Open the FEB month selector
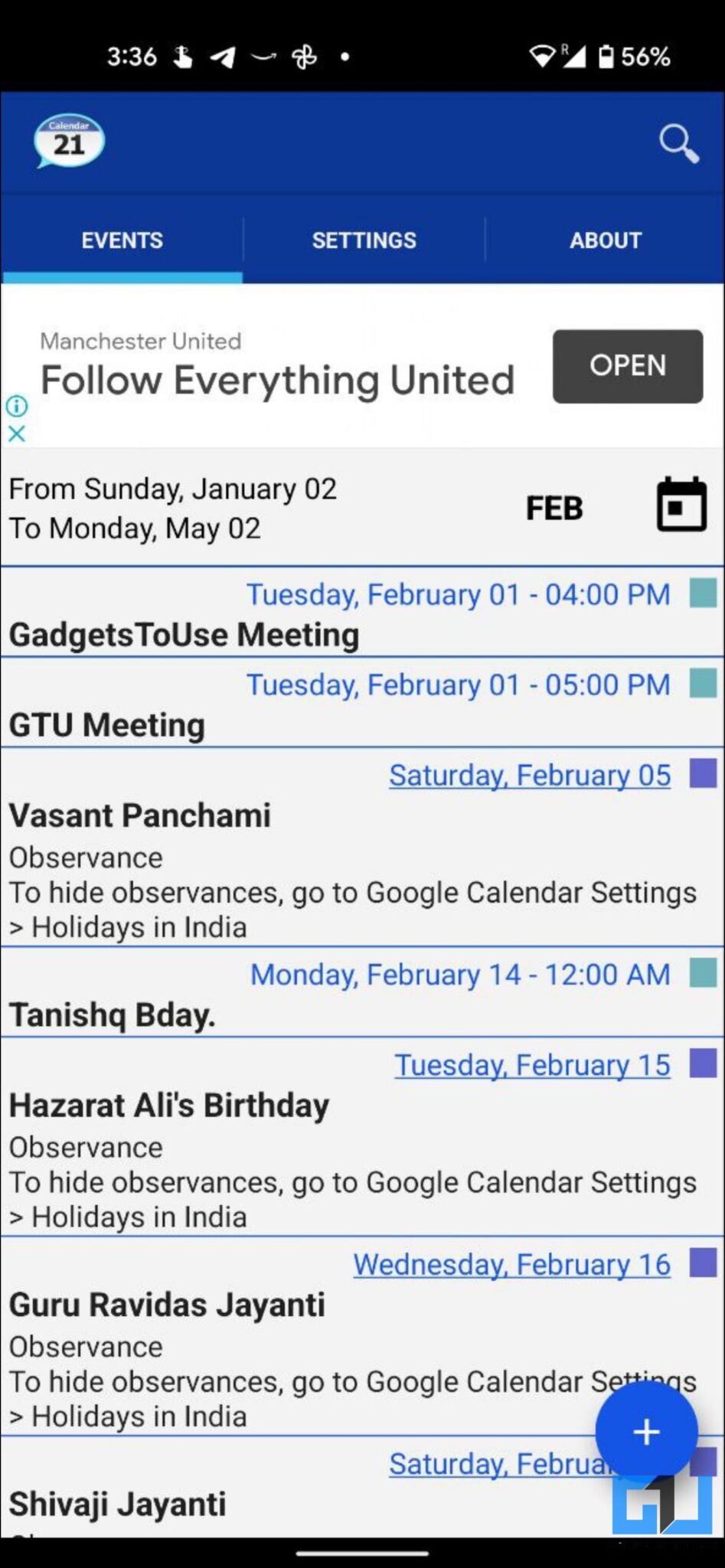The width and height of the screenshot is (725, 1568). tap(554, 507)
